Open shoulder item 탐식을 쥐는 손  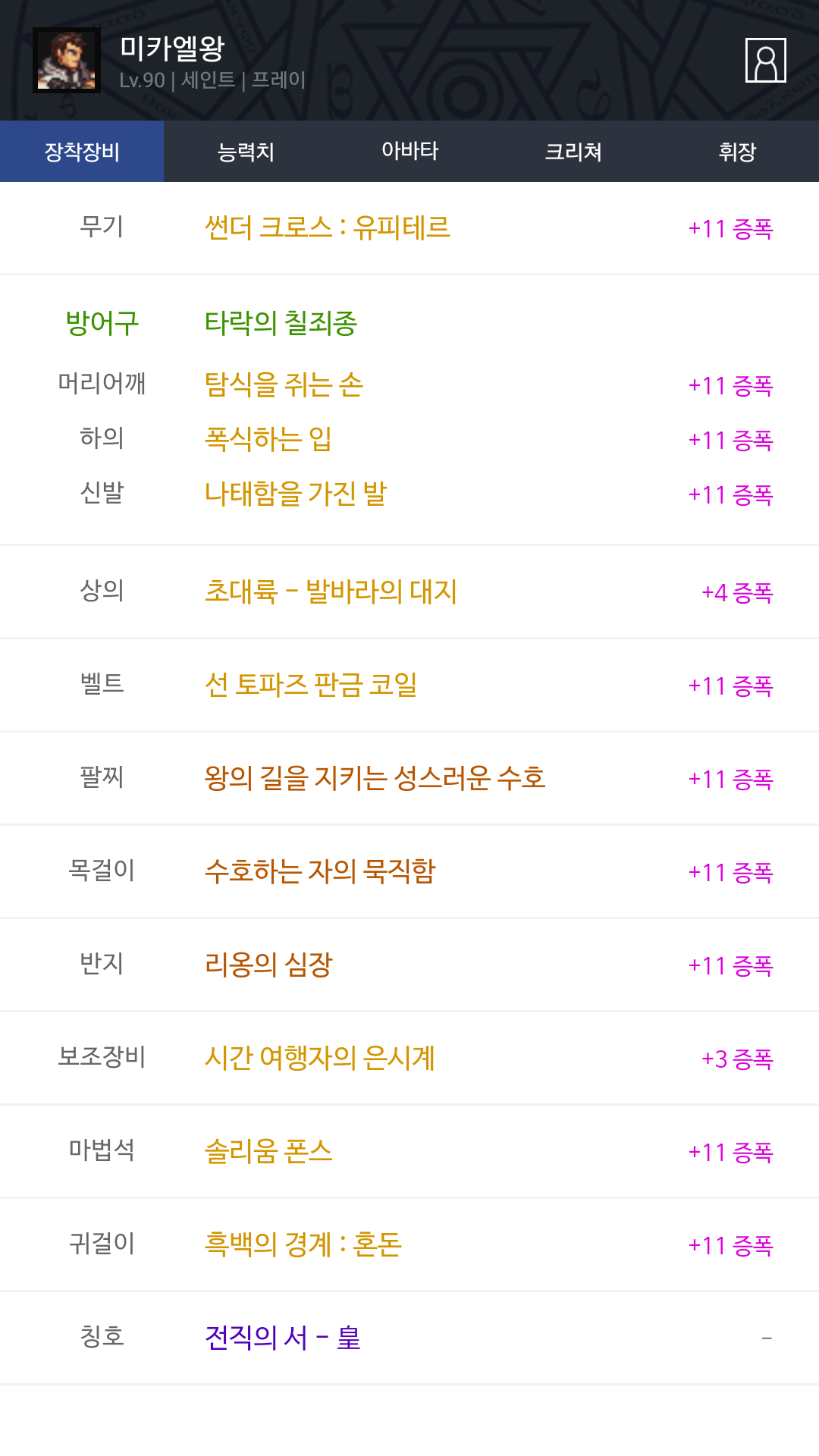pyautogui.click(x=284, y=384)
